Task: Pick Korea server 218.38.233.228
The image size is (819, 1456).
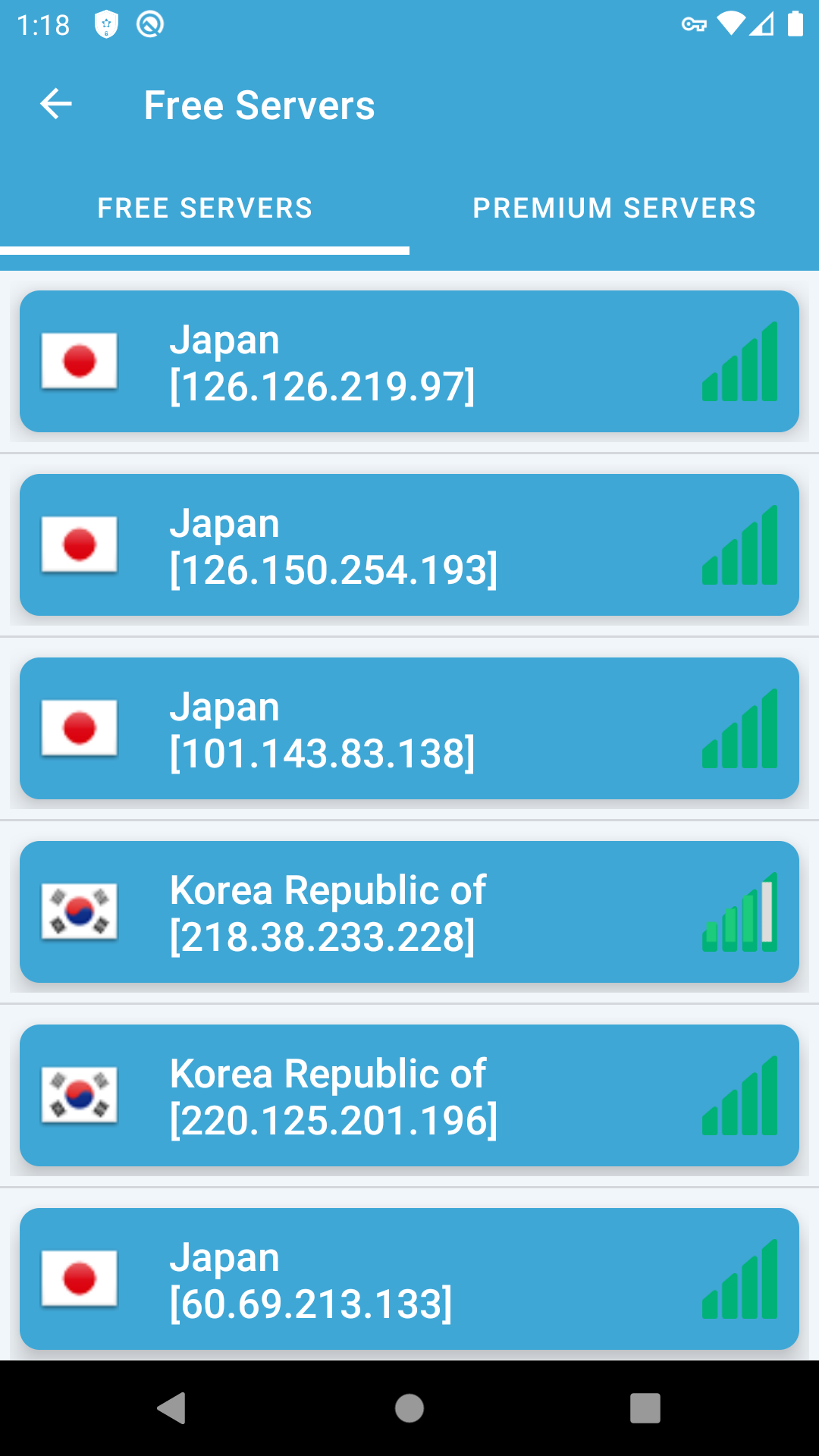Action: [x=409, y=912]
